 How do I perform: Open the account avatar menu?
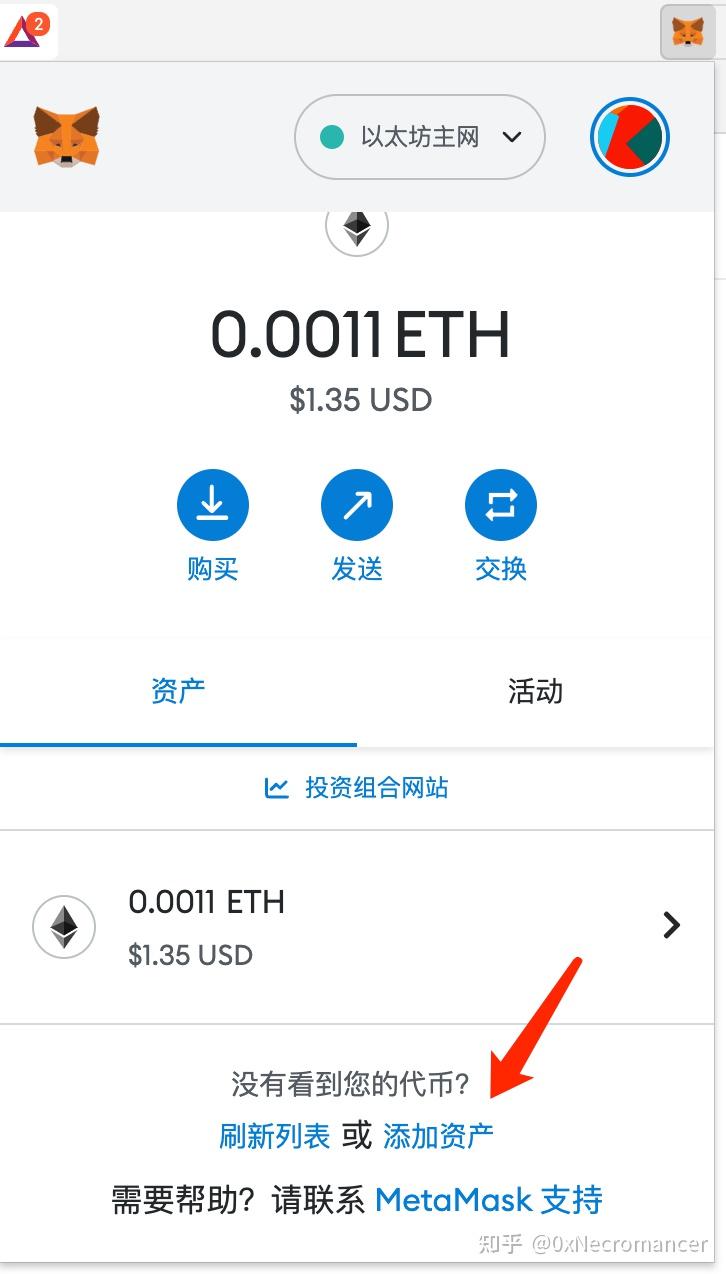point(629,137)
